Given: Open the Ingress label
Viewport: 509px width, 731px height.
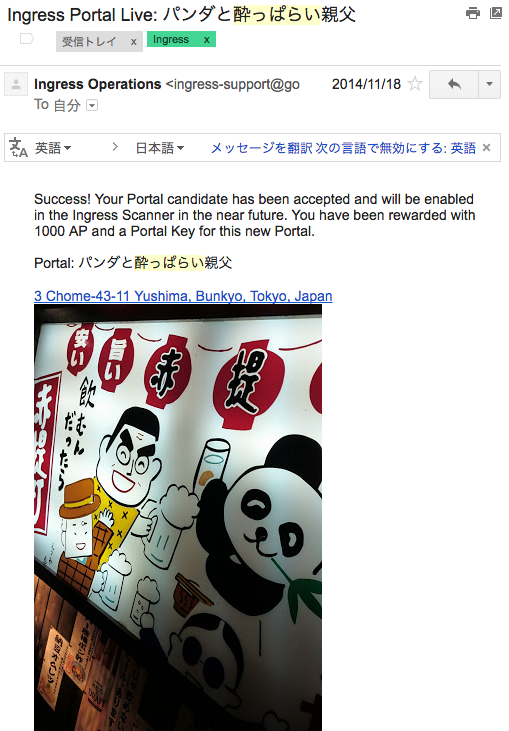Looking at the screenshot, I should pyautogui.click(x=171, y=40).
